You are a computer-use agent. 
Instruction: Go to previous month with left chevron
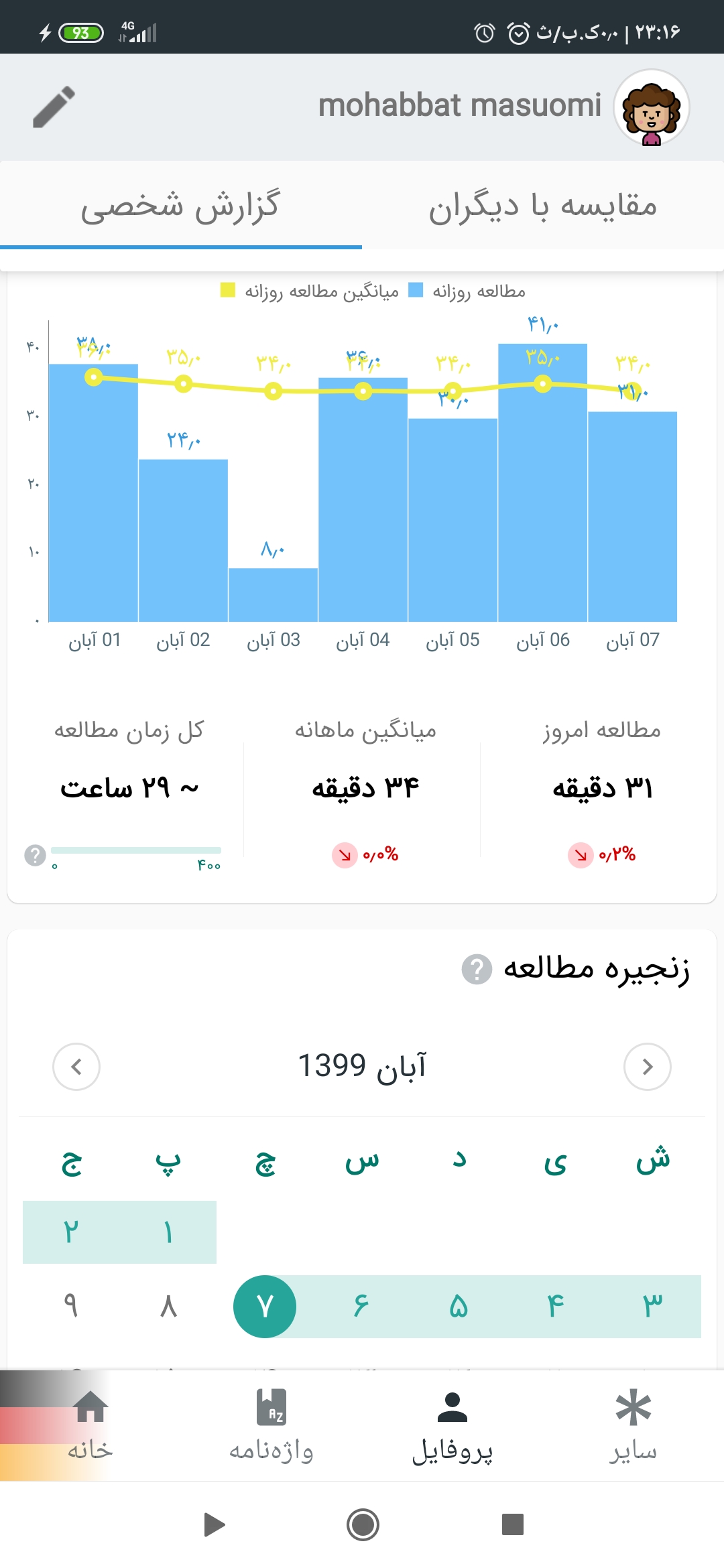click(76, 1066)
